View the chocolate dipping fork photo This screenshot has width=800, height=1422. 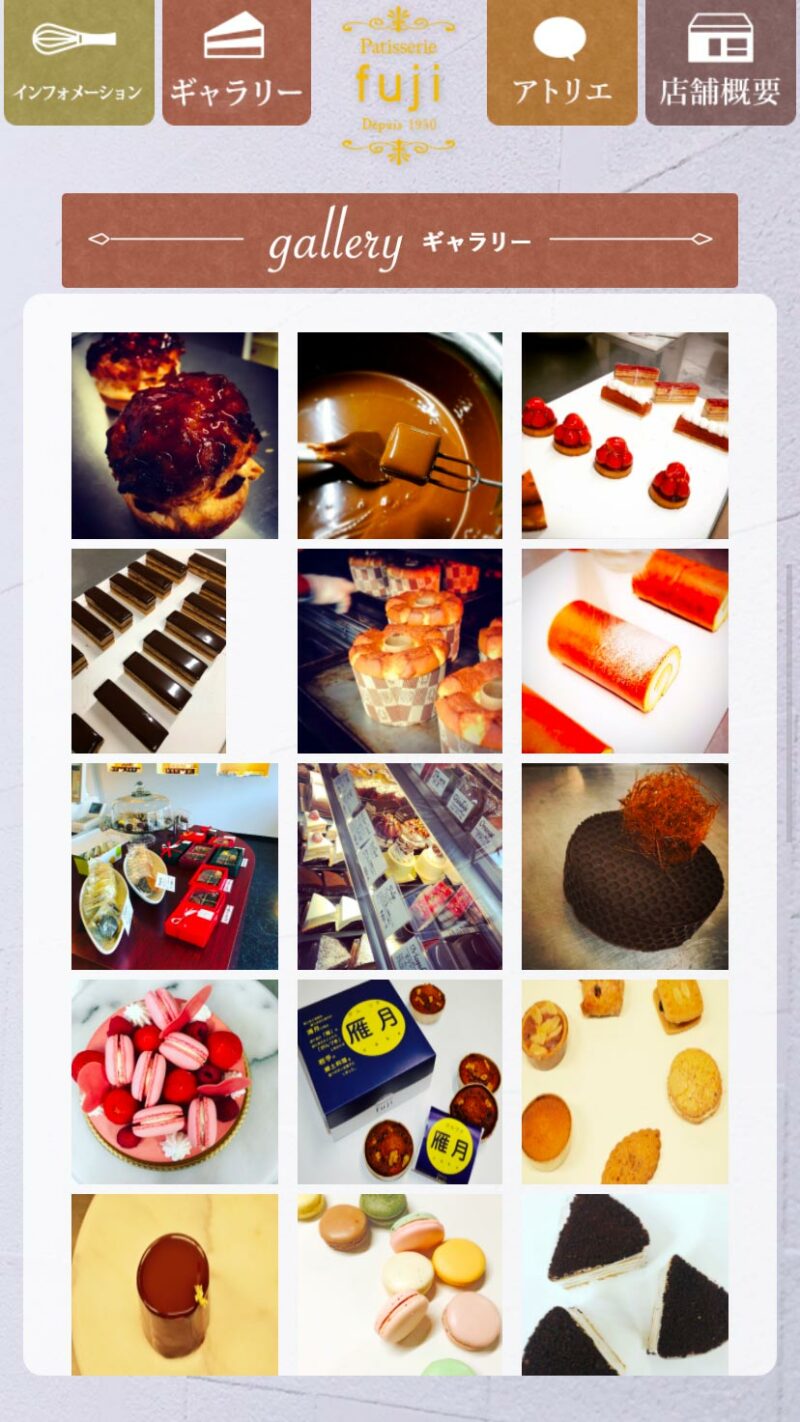tap(400, 435)
